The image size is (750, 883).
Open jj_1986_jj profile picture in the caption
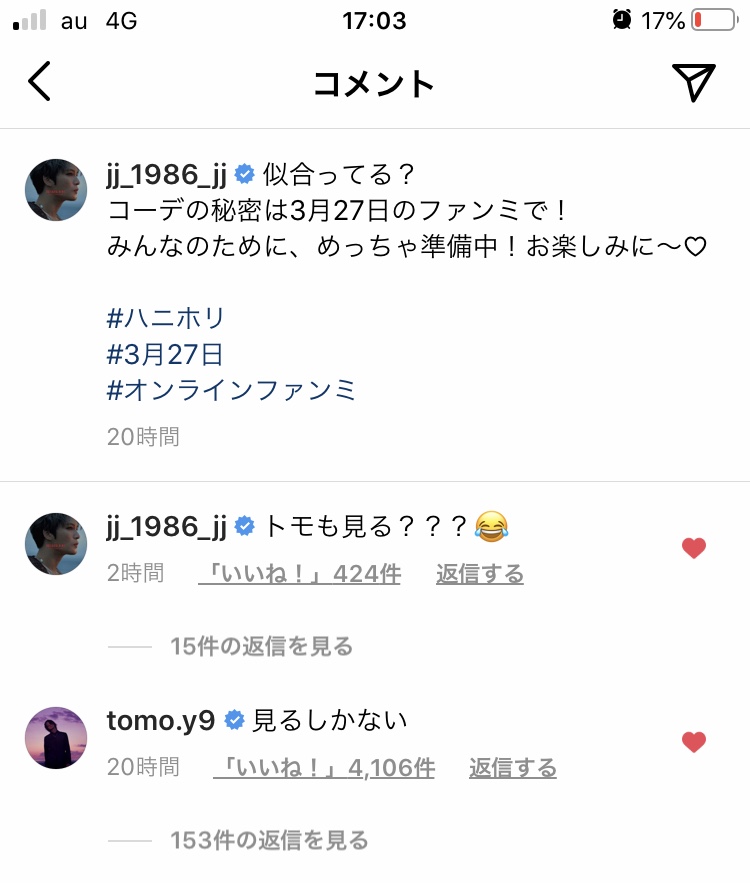coord(56,189)
